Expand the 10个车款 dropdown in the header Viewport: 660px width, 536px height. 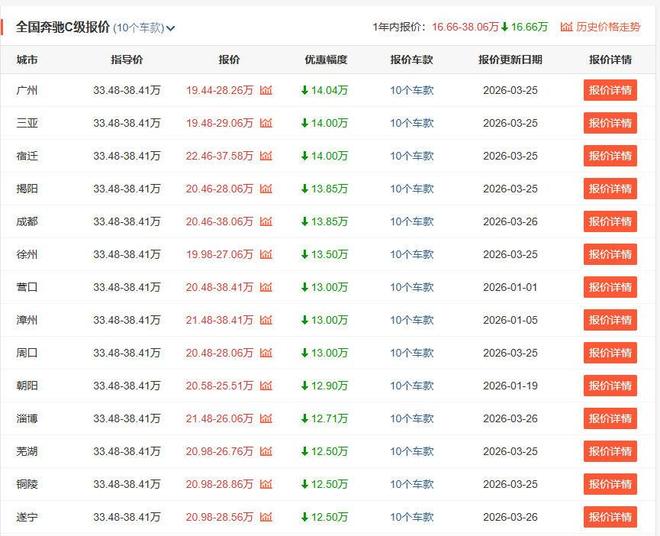144,27
